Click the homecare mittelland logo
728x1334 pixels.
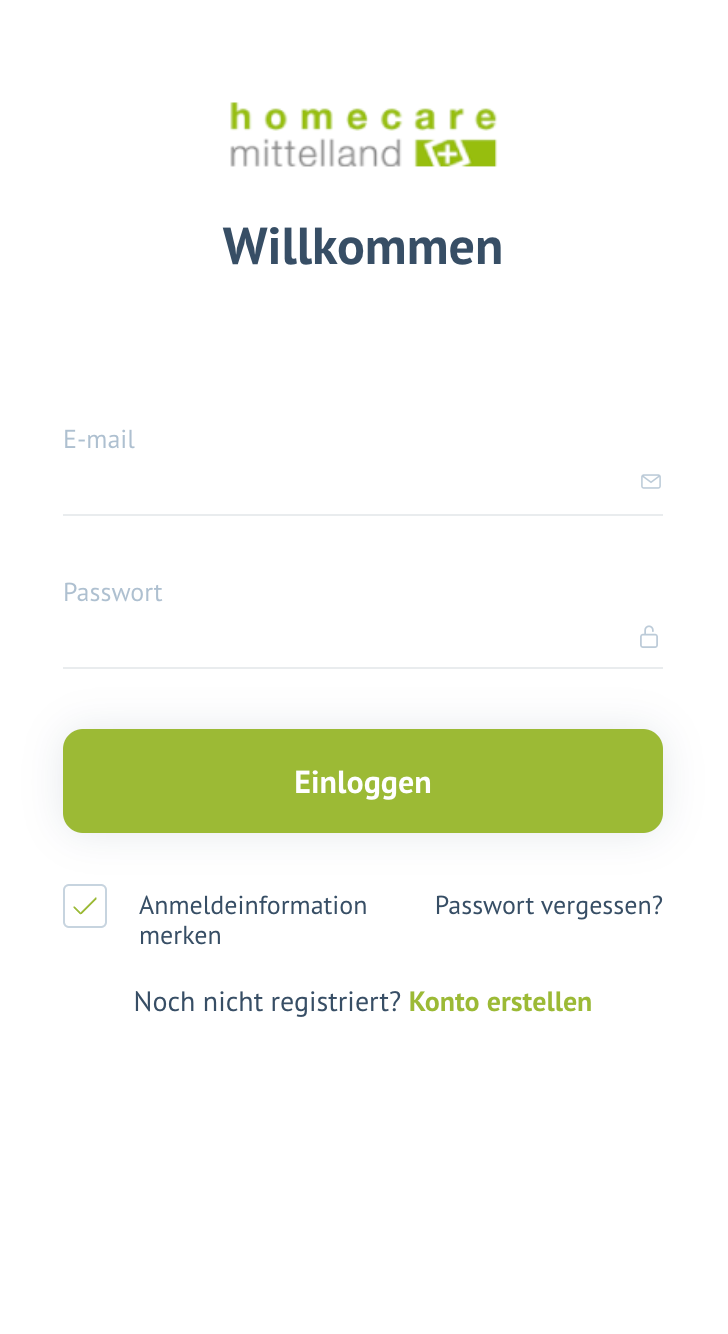[x=363, y=135]
